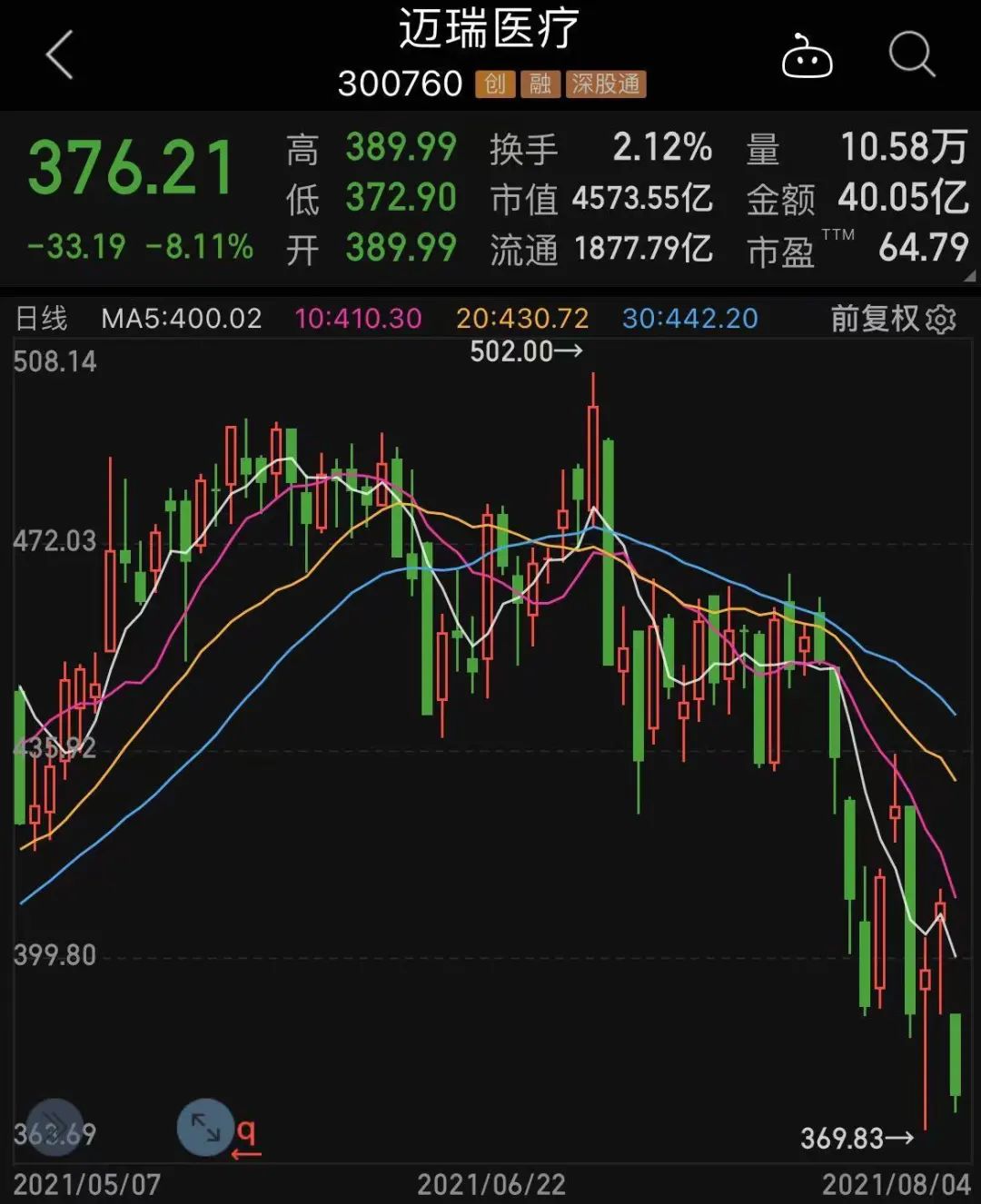Tap the diagonal-lines drawing tool button
The image size is (981, 1204).
pos(54,1126)
